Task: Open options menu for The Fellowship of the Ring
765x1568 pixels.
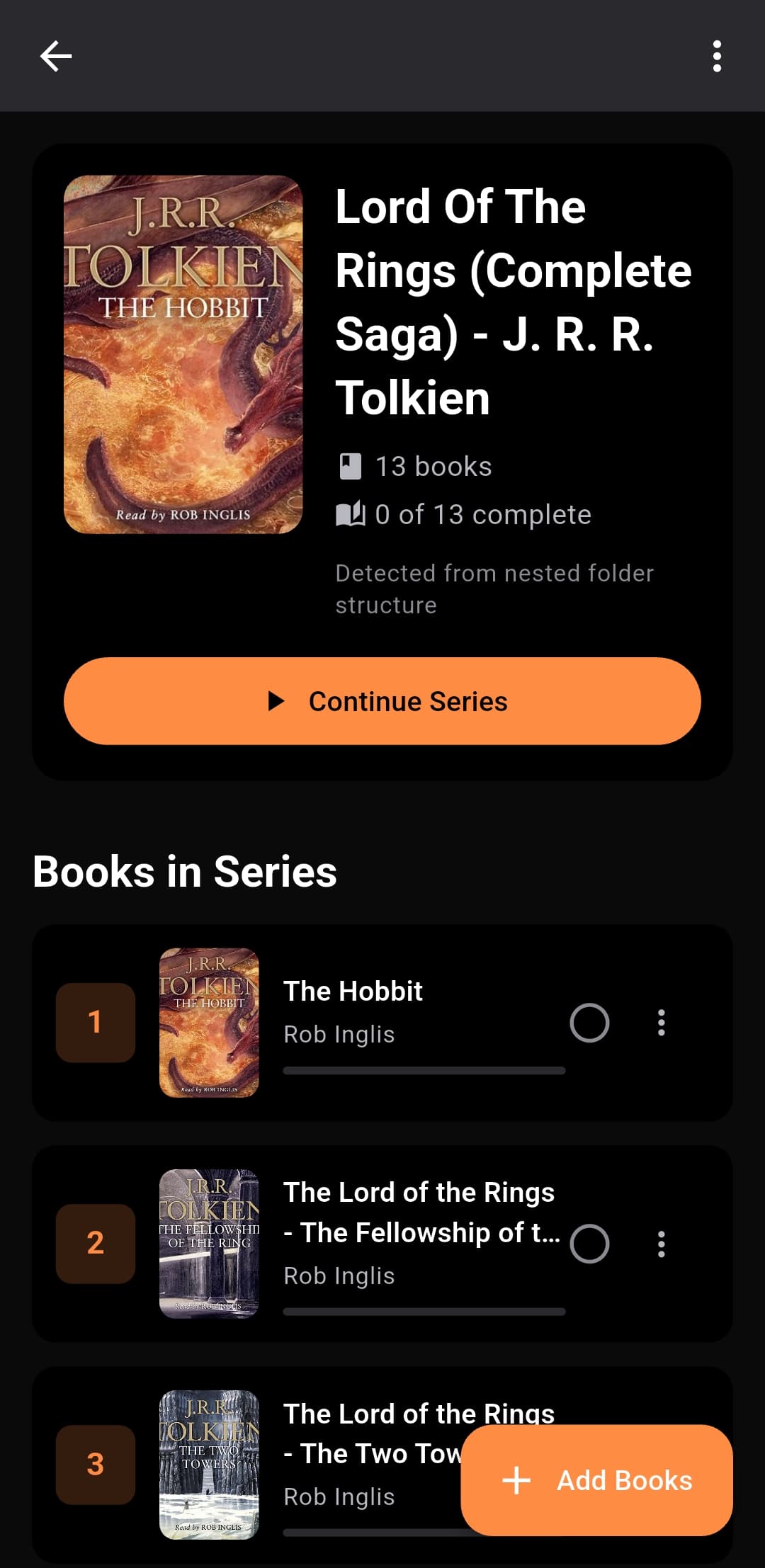Action: [661, 1245]
